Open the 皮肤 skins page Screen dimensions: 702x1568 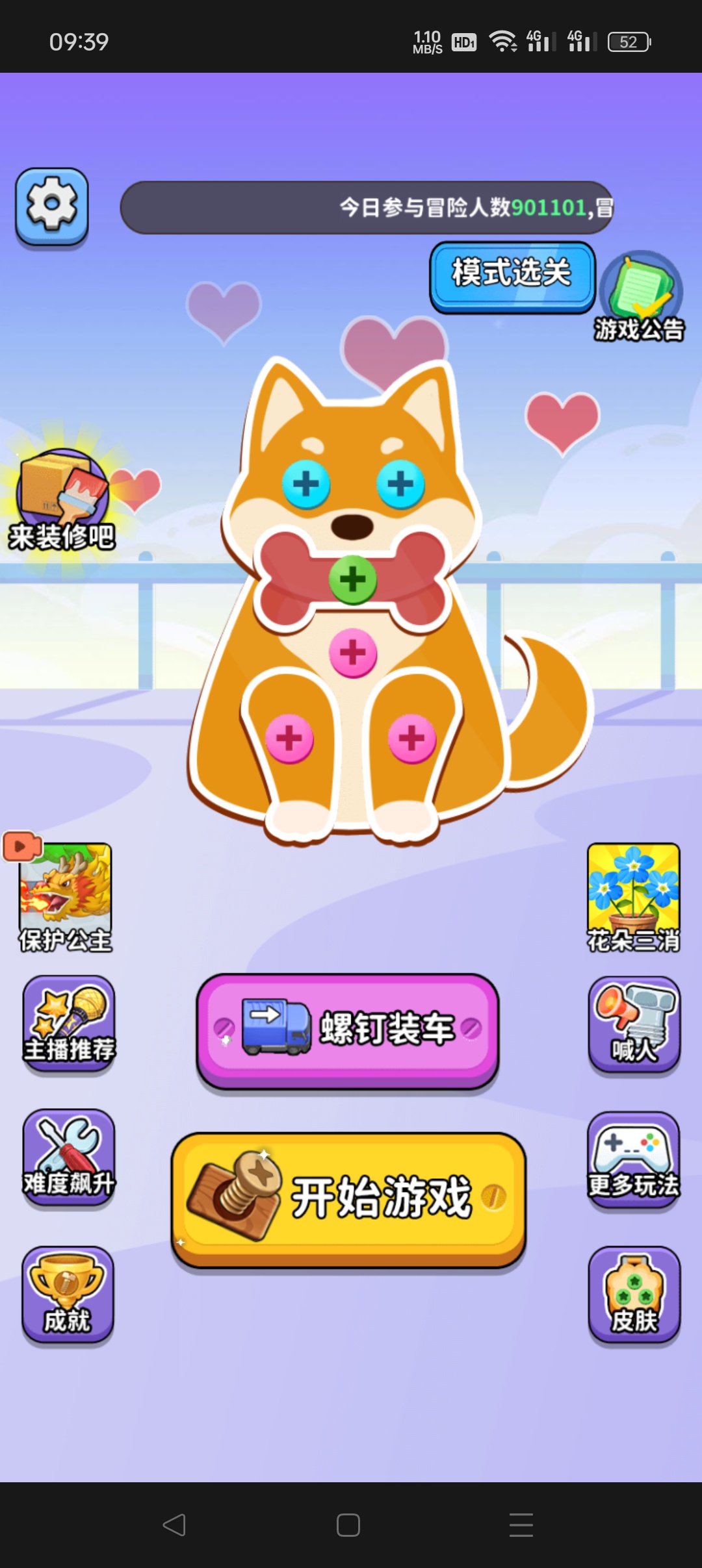(x=634, y=1295)
